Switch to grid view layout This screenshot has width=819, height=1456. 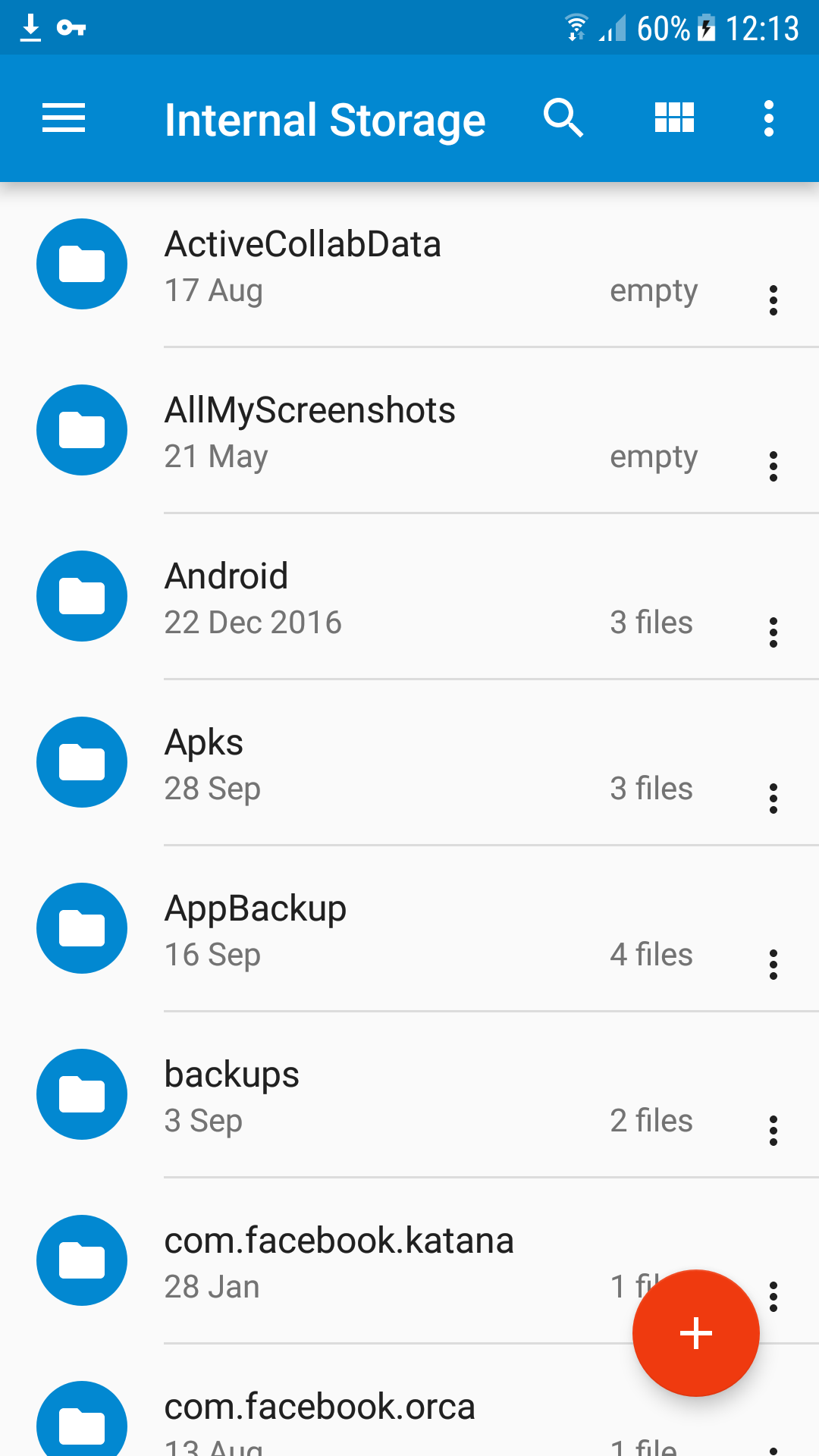tap(672, 118)
